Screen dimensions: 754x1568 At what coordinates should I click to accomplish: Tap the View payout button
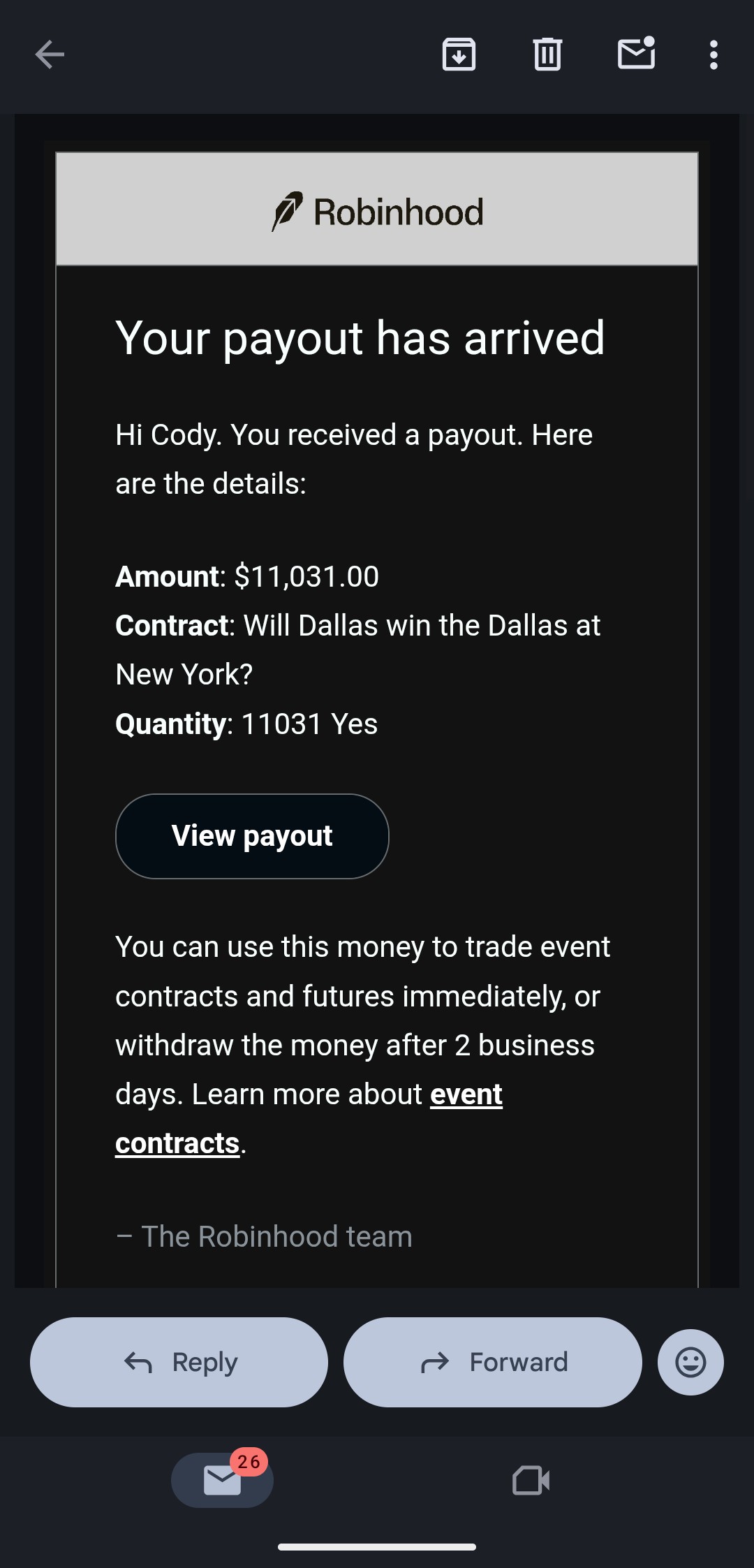pyautogui.click(x=252, y=836)
